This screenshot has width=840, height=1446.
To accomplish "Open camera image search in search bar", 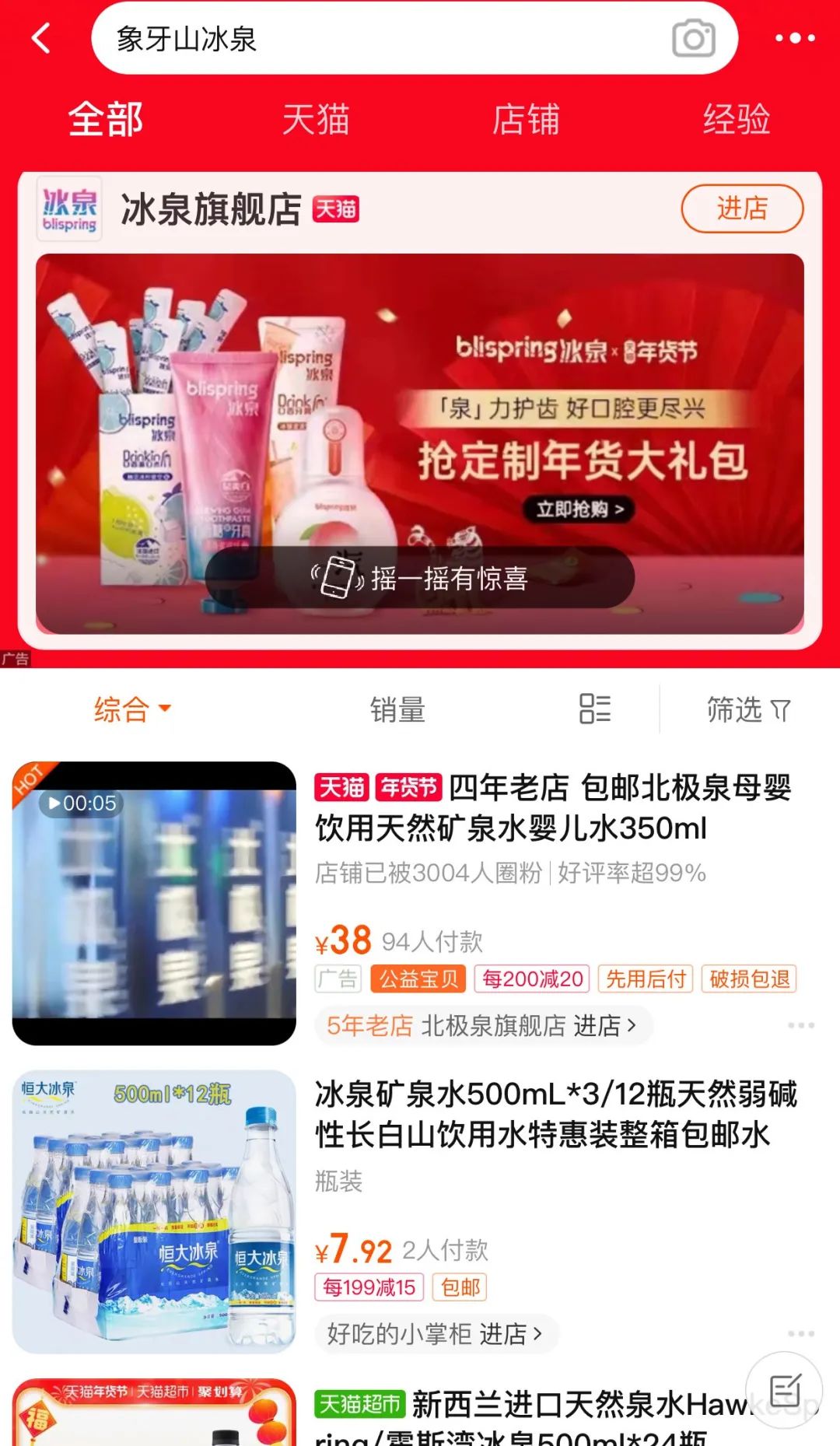I will 693,38.
